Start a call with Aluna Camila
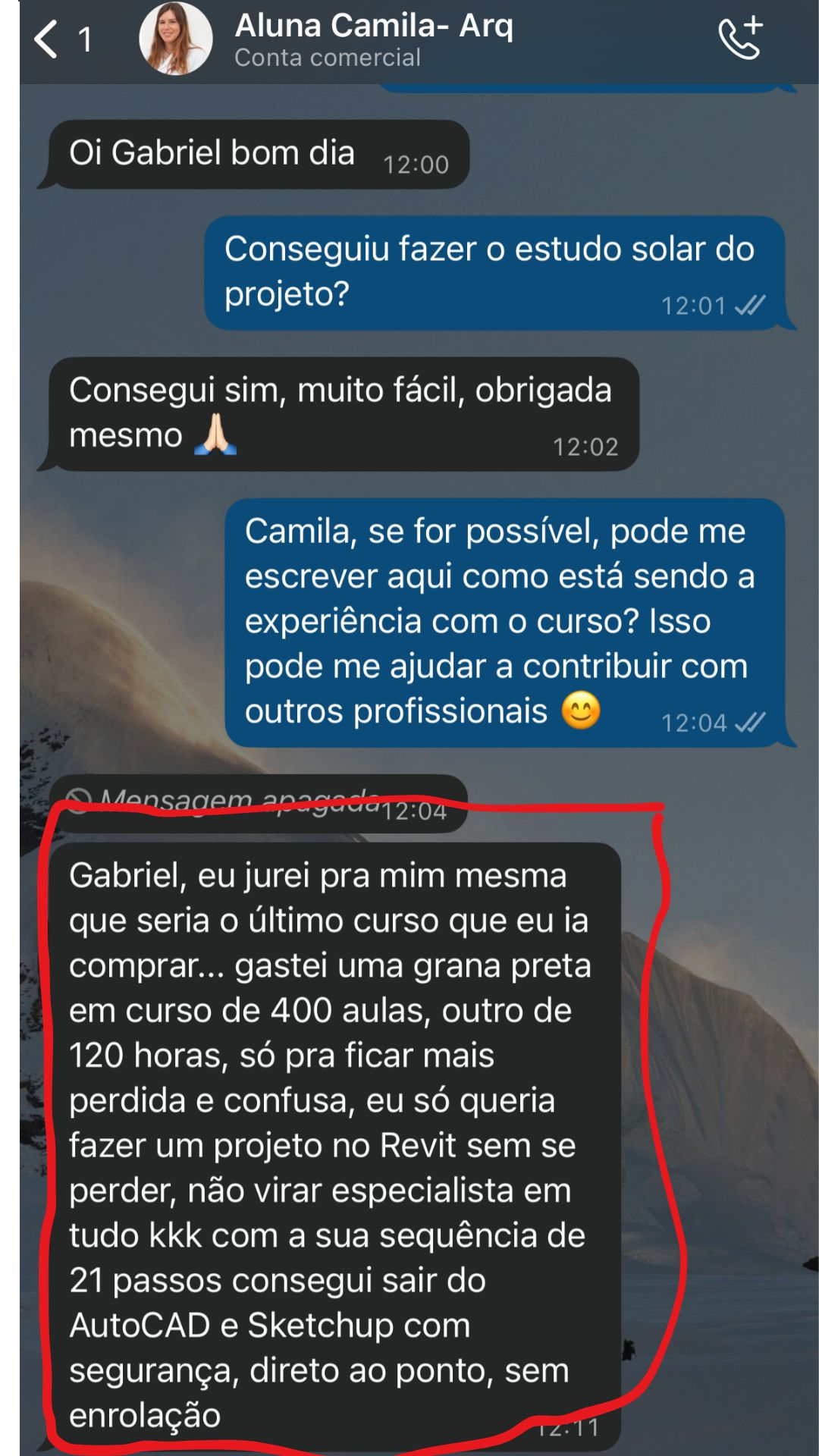 [740, 39]
